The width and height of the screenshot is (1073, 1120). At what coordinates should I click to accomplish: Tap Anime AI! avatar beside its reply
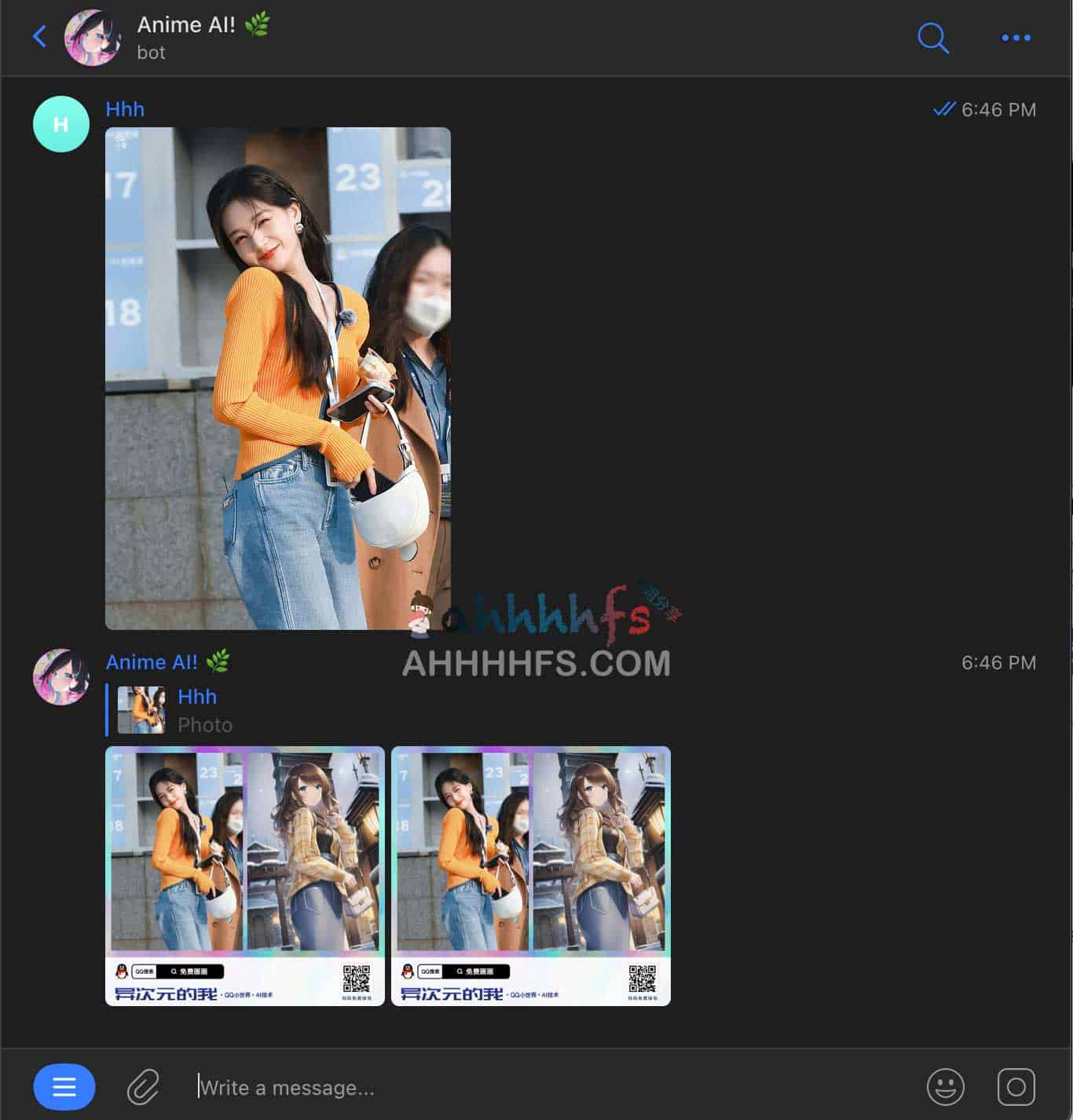coord(60,676)
